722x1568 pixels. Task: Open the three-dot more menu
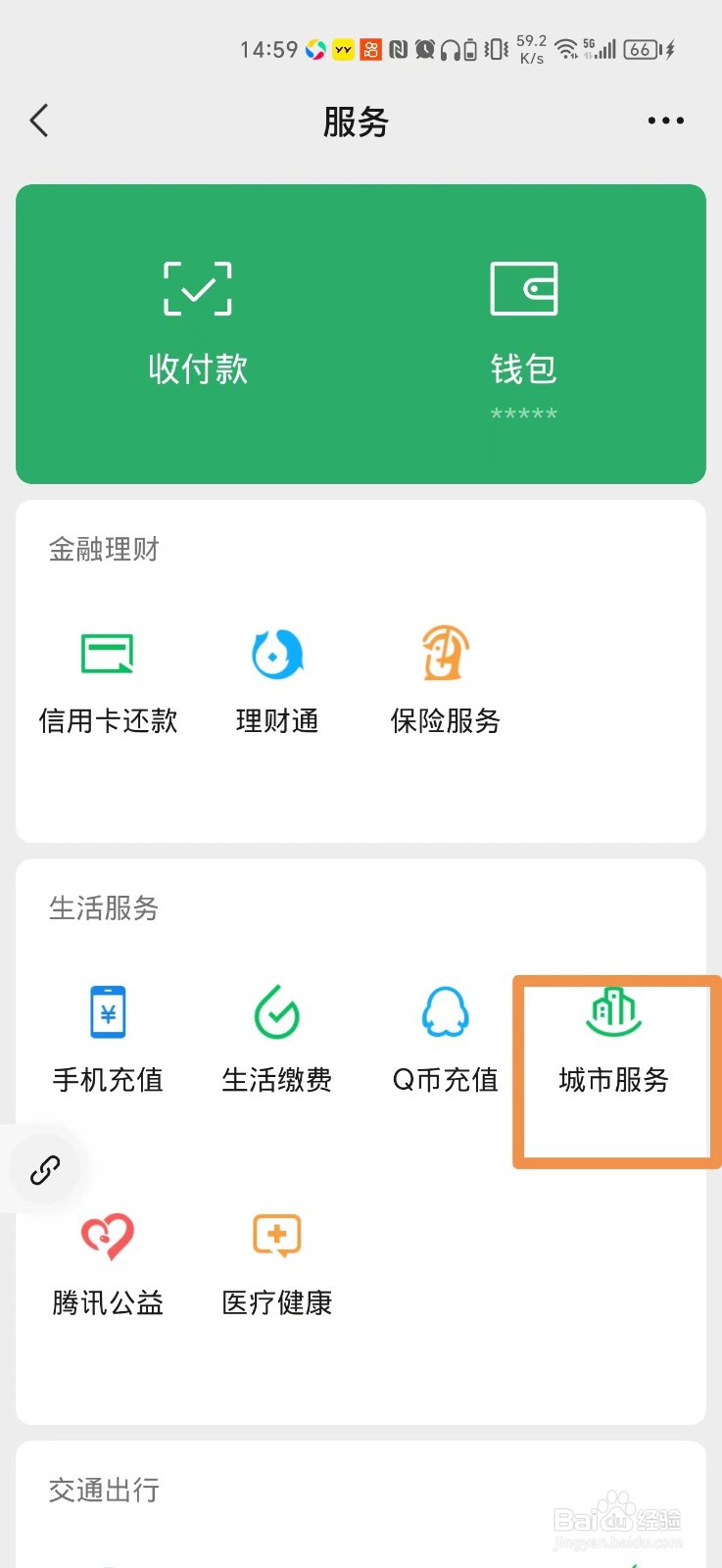tap(666, 121)
